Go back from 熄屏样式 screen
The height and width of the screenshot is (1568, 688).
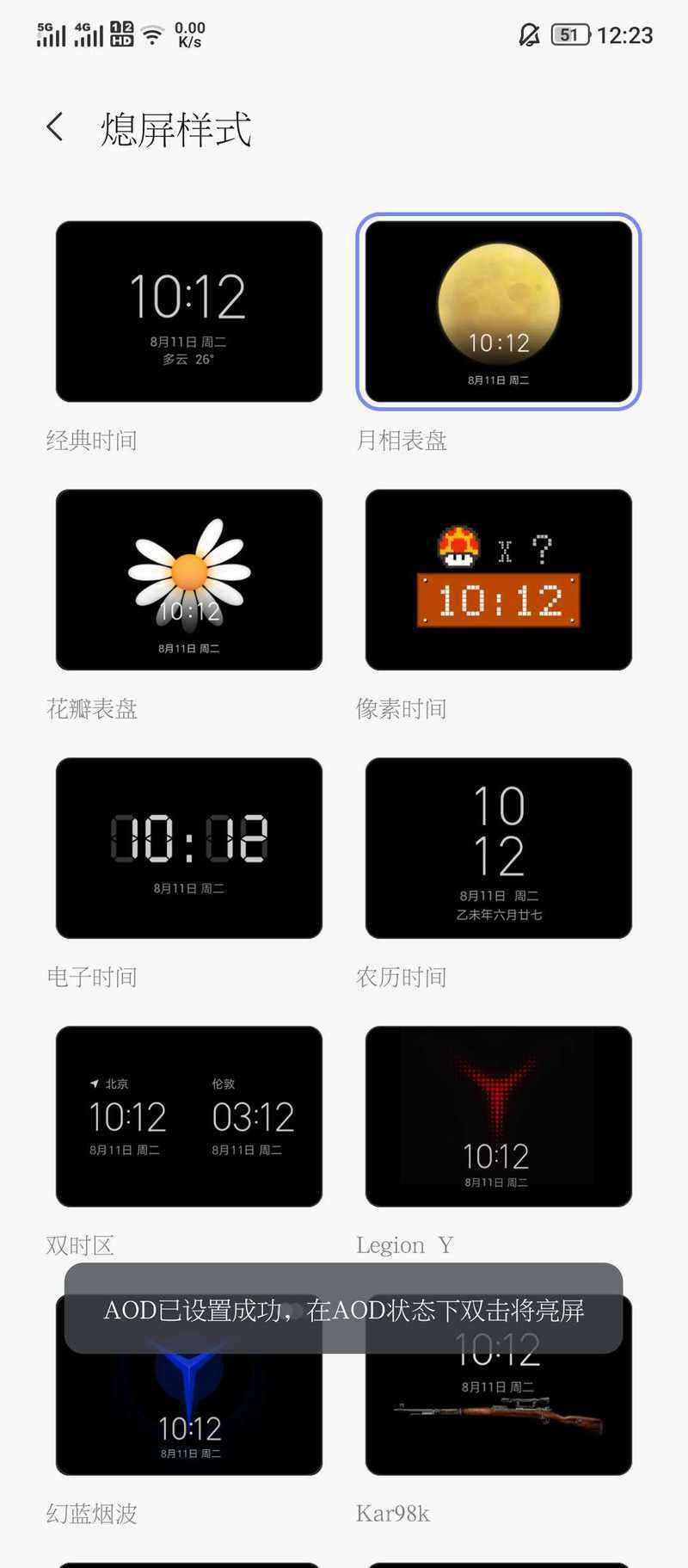pyautogui.click(x=55, y=127)
